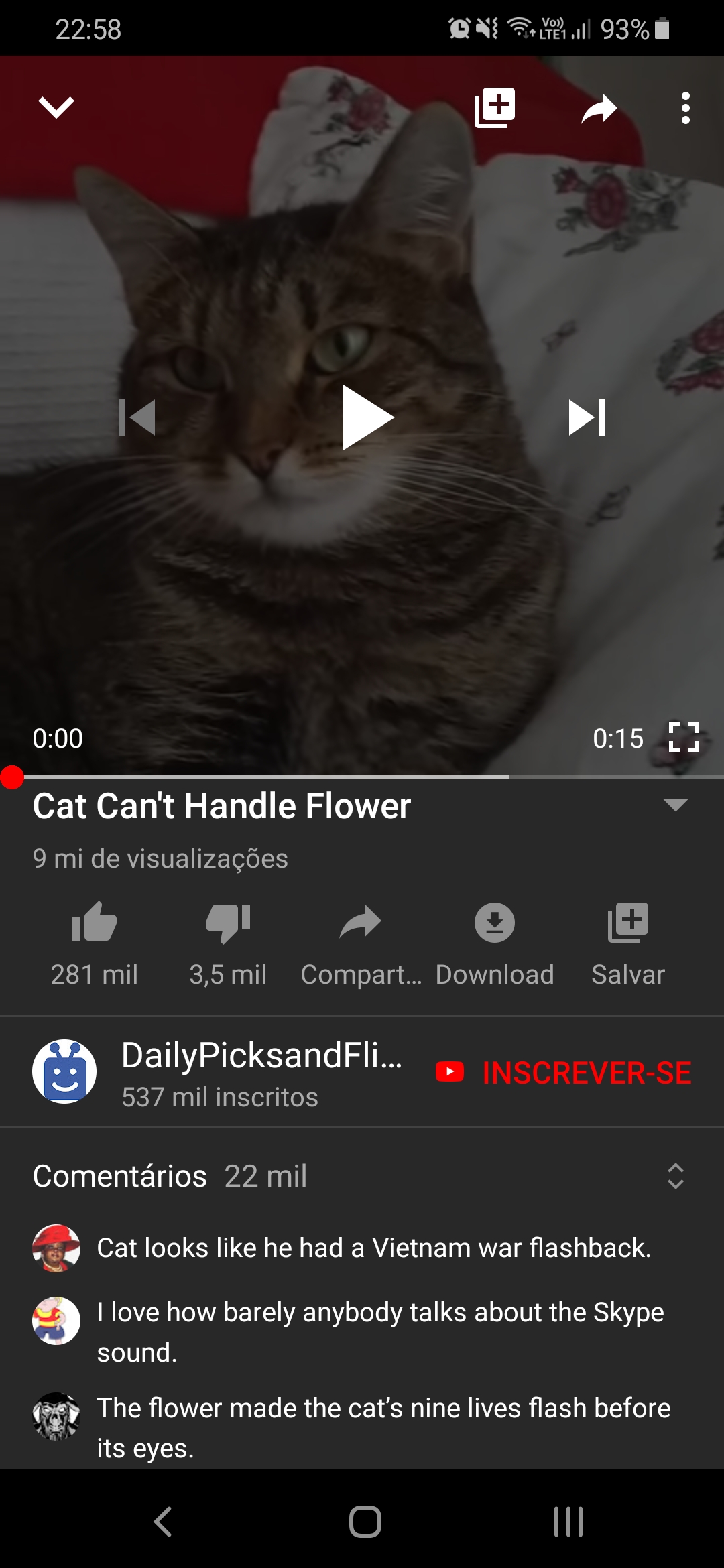724x1568 pixels.
Task: Open the DailyPicksandFlicks channel
Action: click(x=218, y=1071)
